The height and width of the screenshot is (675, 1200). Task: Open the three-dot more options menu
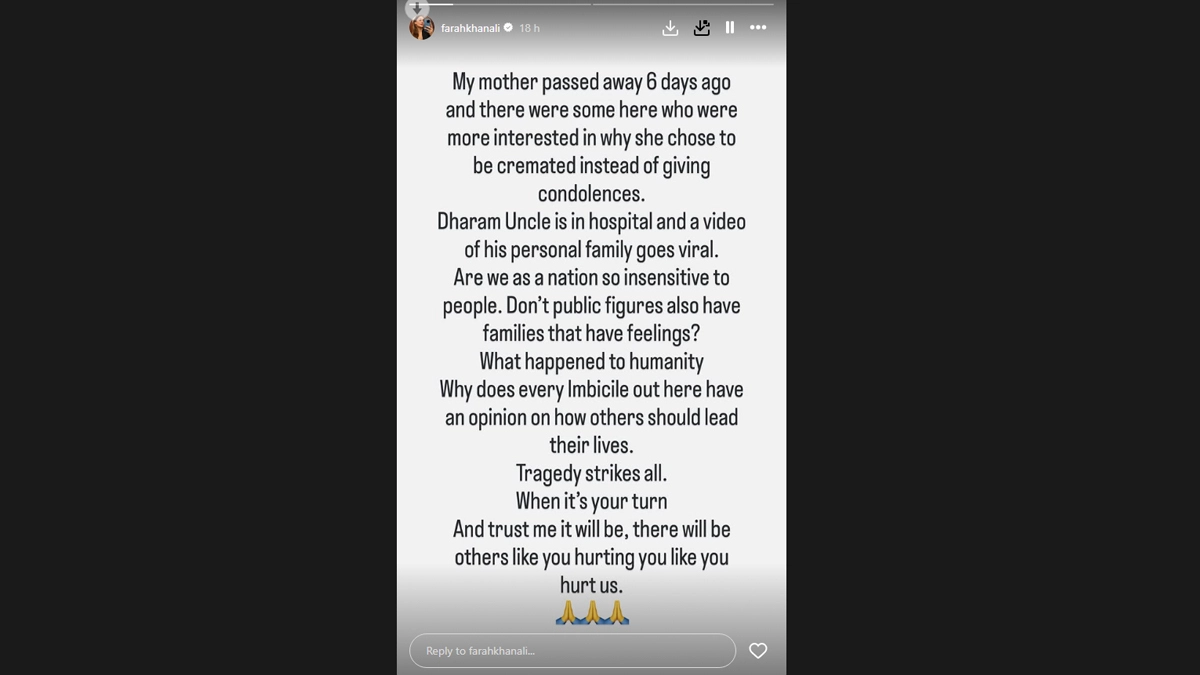tap(758, 28)
